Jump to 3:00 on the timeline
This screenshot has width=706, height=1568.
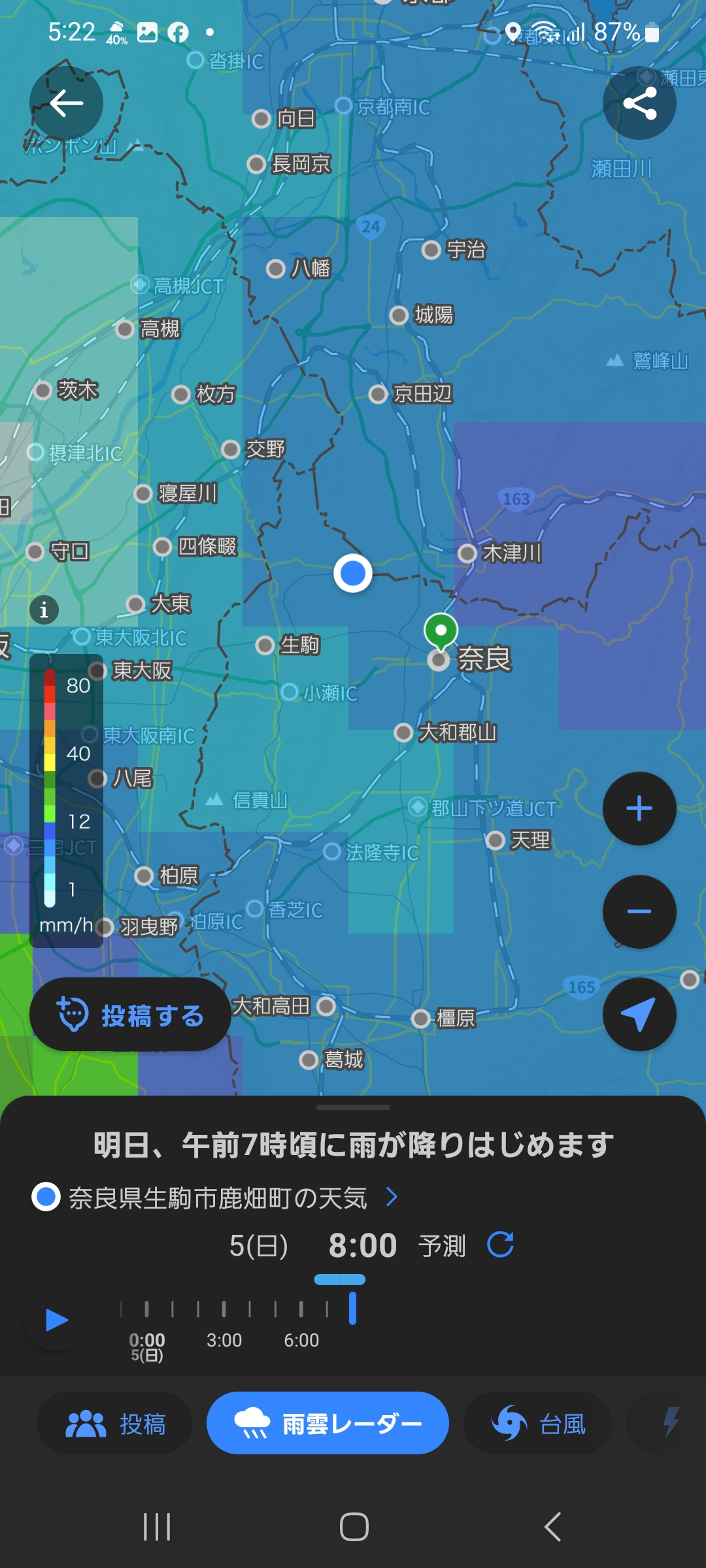224,1309
